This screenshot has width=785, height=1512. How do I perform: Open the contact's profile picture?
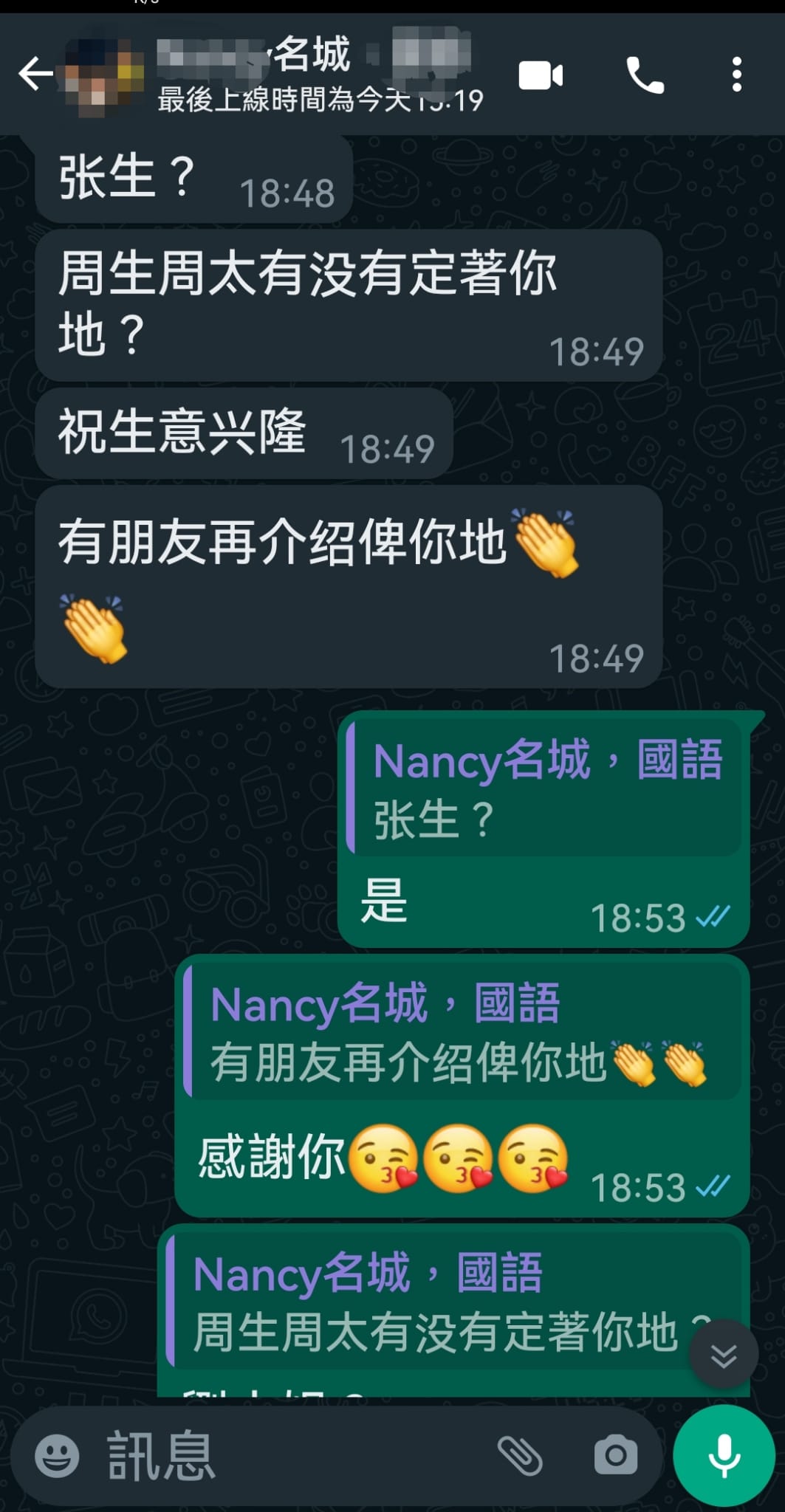(x=104, y=75)
